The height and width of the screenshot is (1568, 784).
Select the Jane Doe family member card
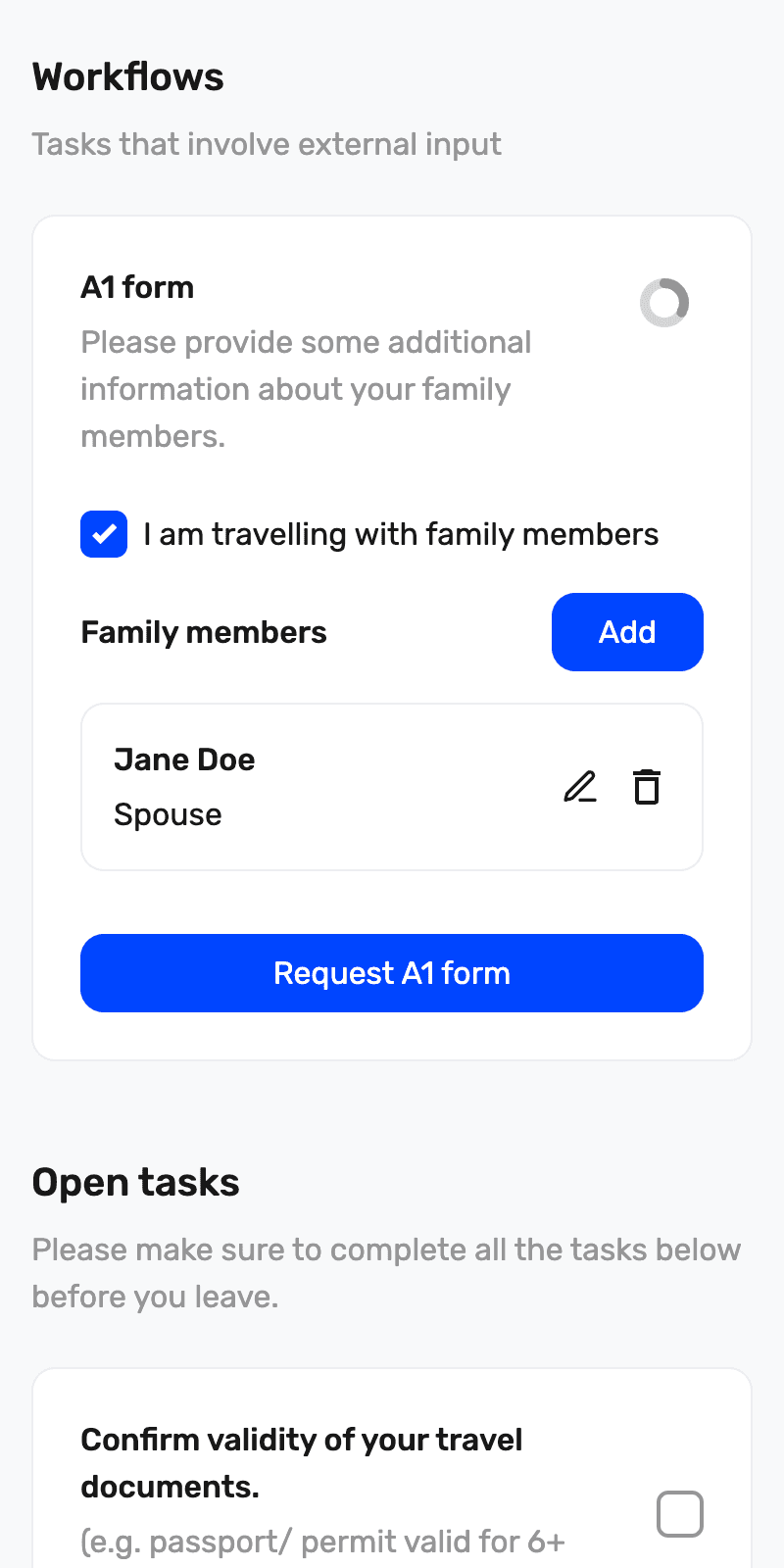(x=392, y=787)
